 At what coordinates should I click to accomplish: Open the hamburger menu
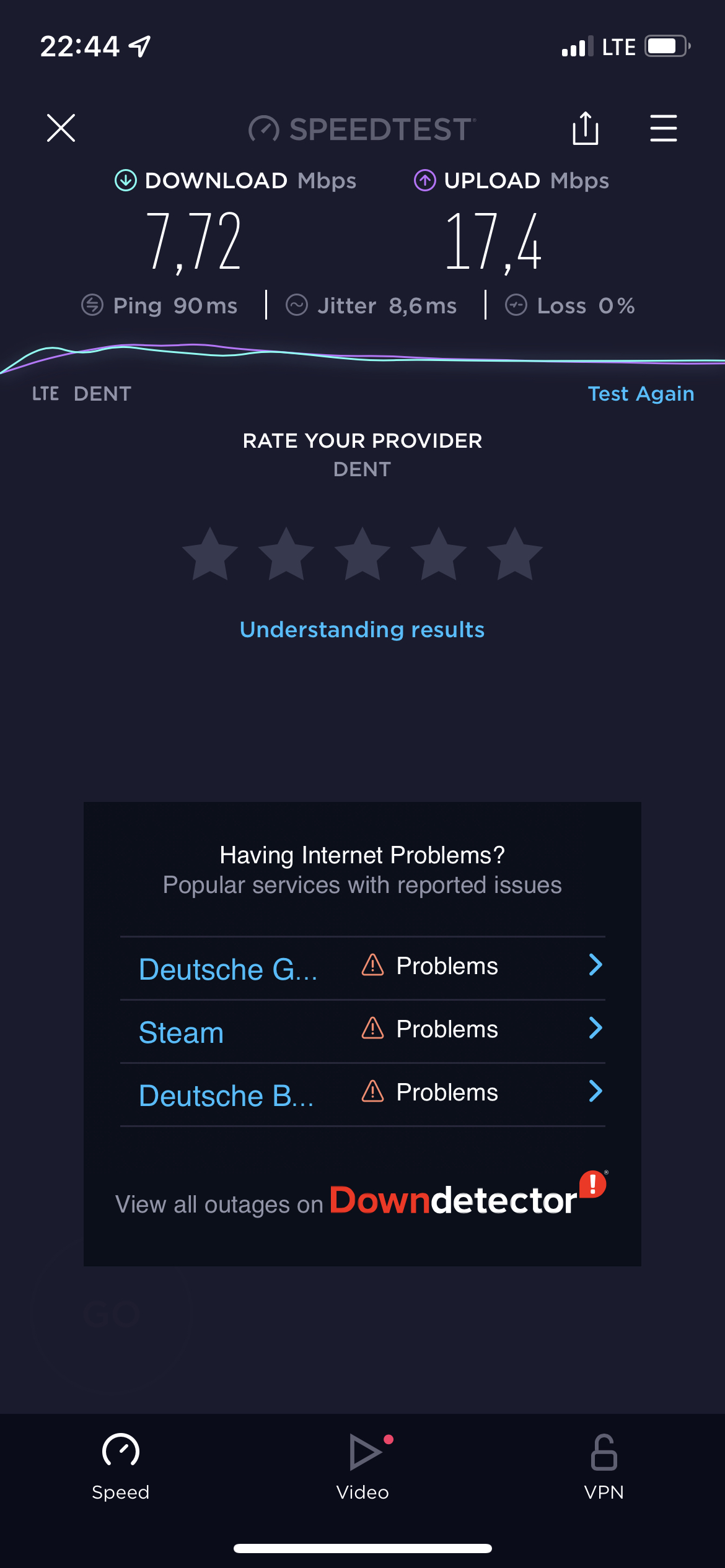click(x=663, y=128)
